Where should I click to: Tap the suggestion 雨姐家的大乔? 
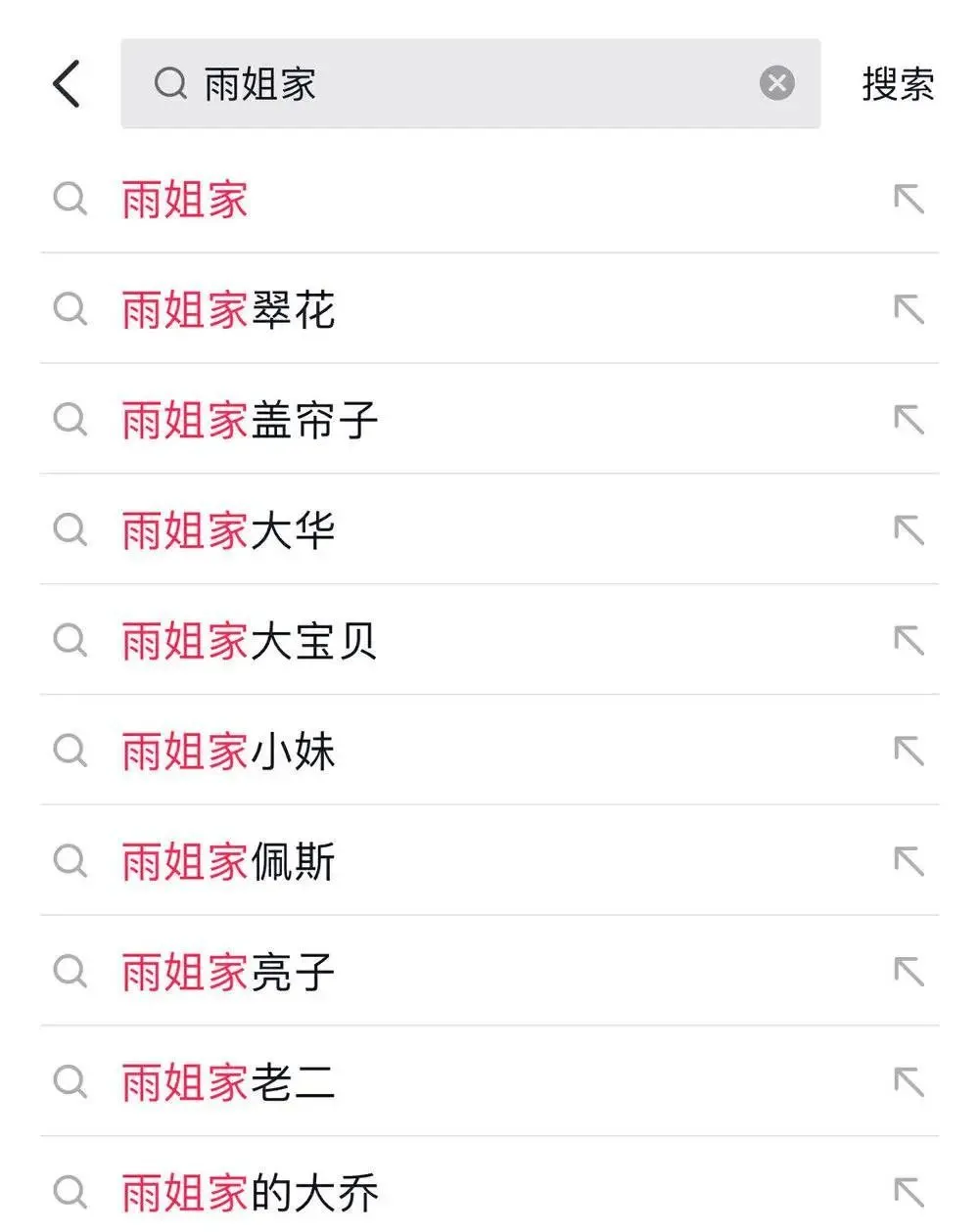250,1194
